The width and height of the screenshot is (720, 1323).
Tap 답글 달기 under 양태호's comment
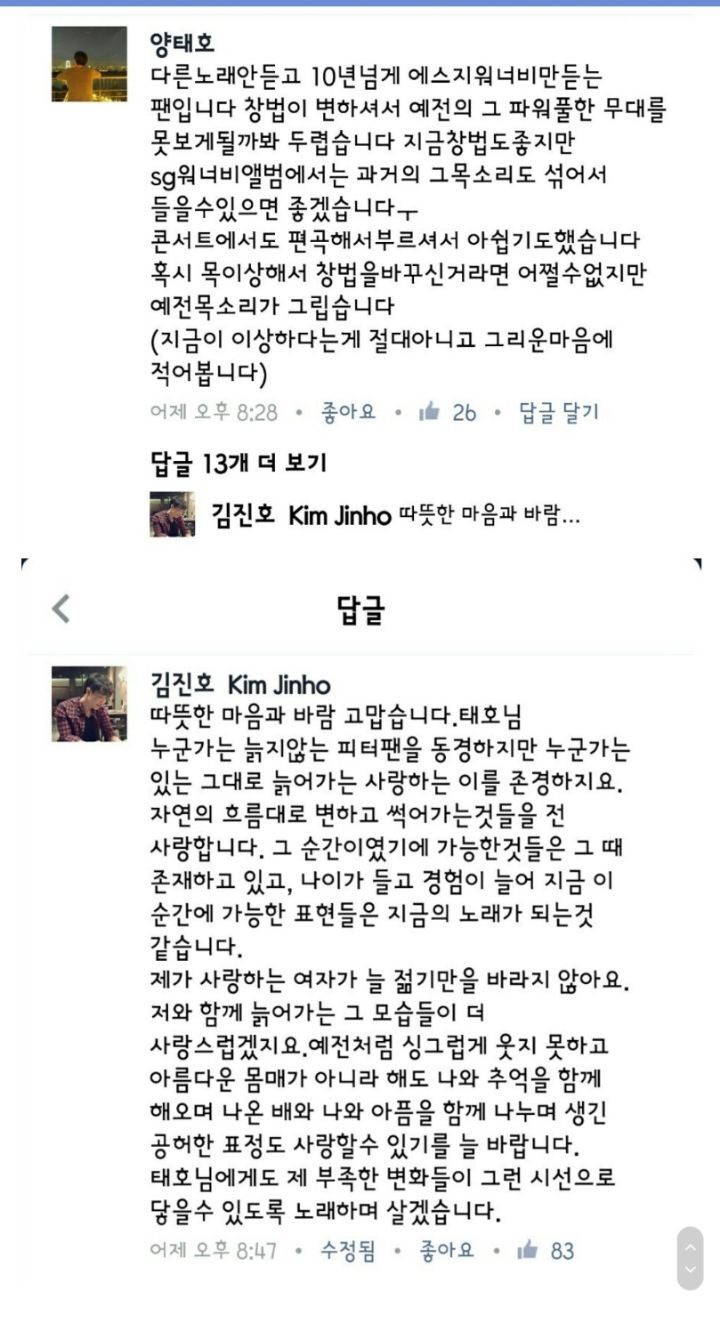[558, 412]
